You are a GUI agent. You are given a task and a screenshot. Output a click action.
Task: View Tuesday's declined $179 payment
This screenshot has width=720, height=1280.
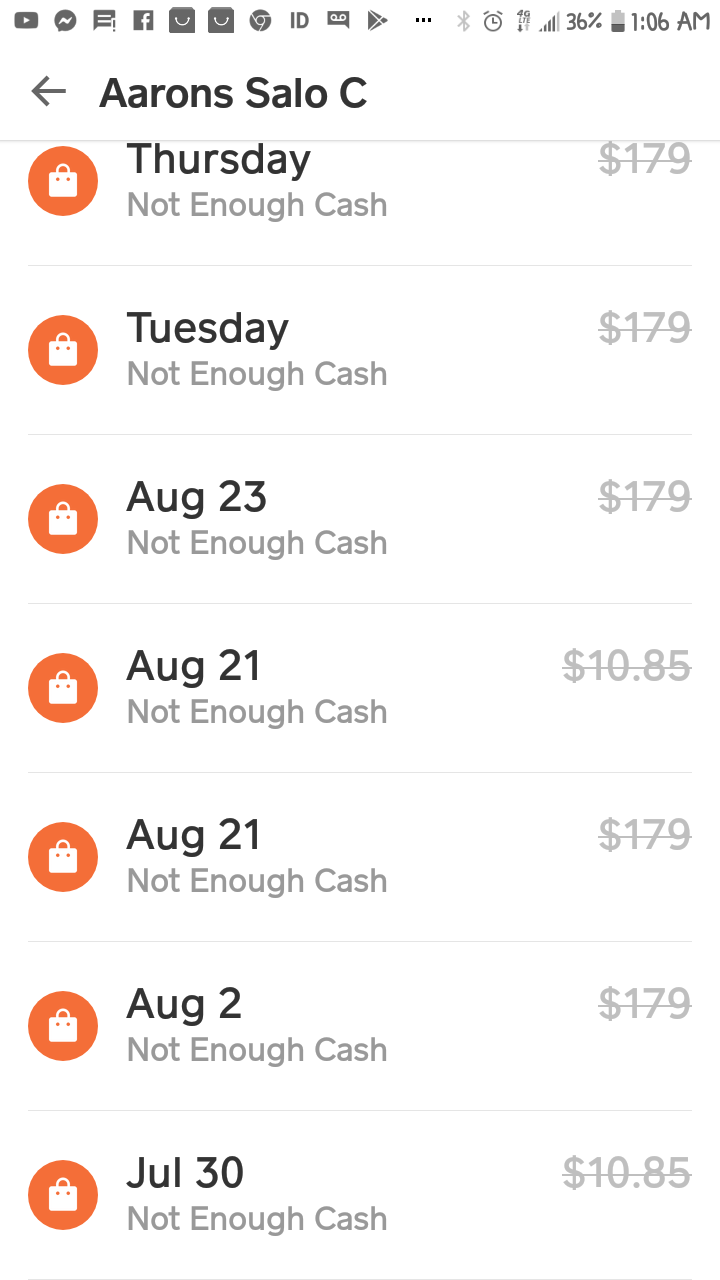point(358,350)
